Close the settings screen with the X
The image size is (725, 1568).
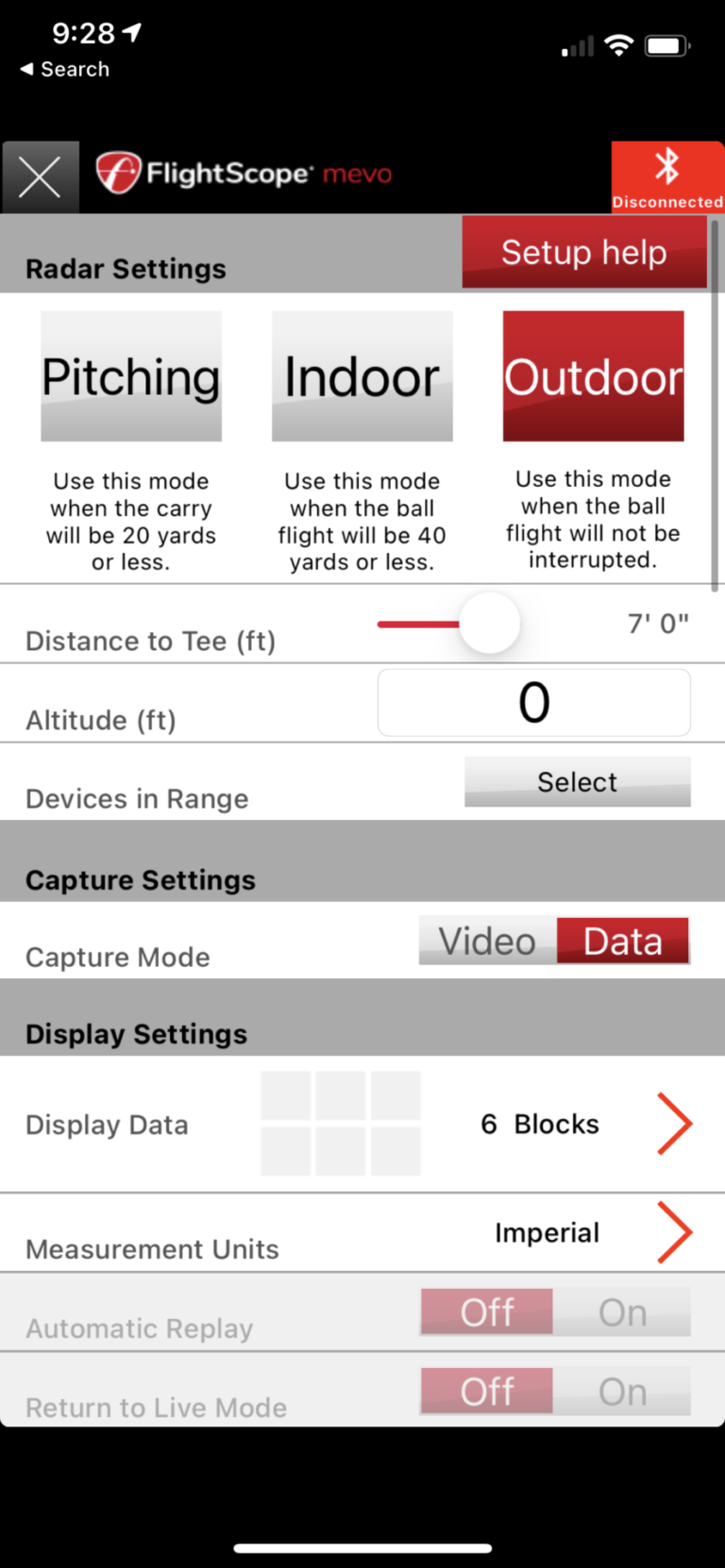point(40,176)
